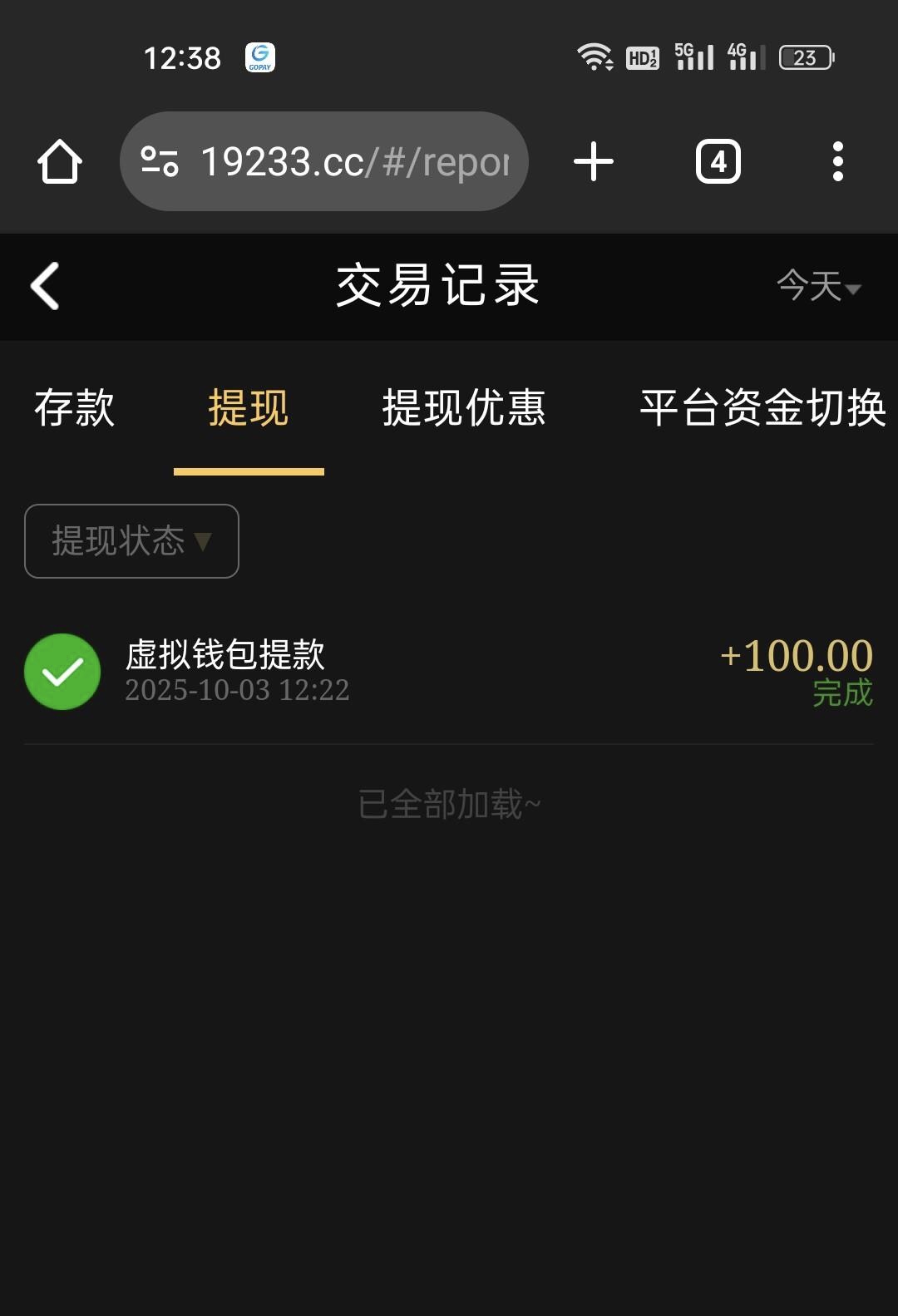
Task: Open the 虚拟钱包提款 transaction record
Action: pyautogui.click(x=449, y=671)
